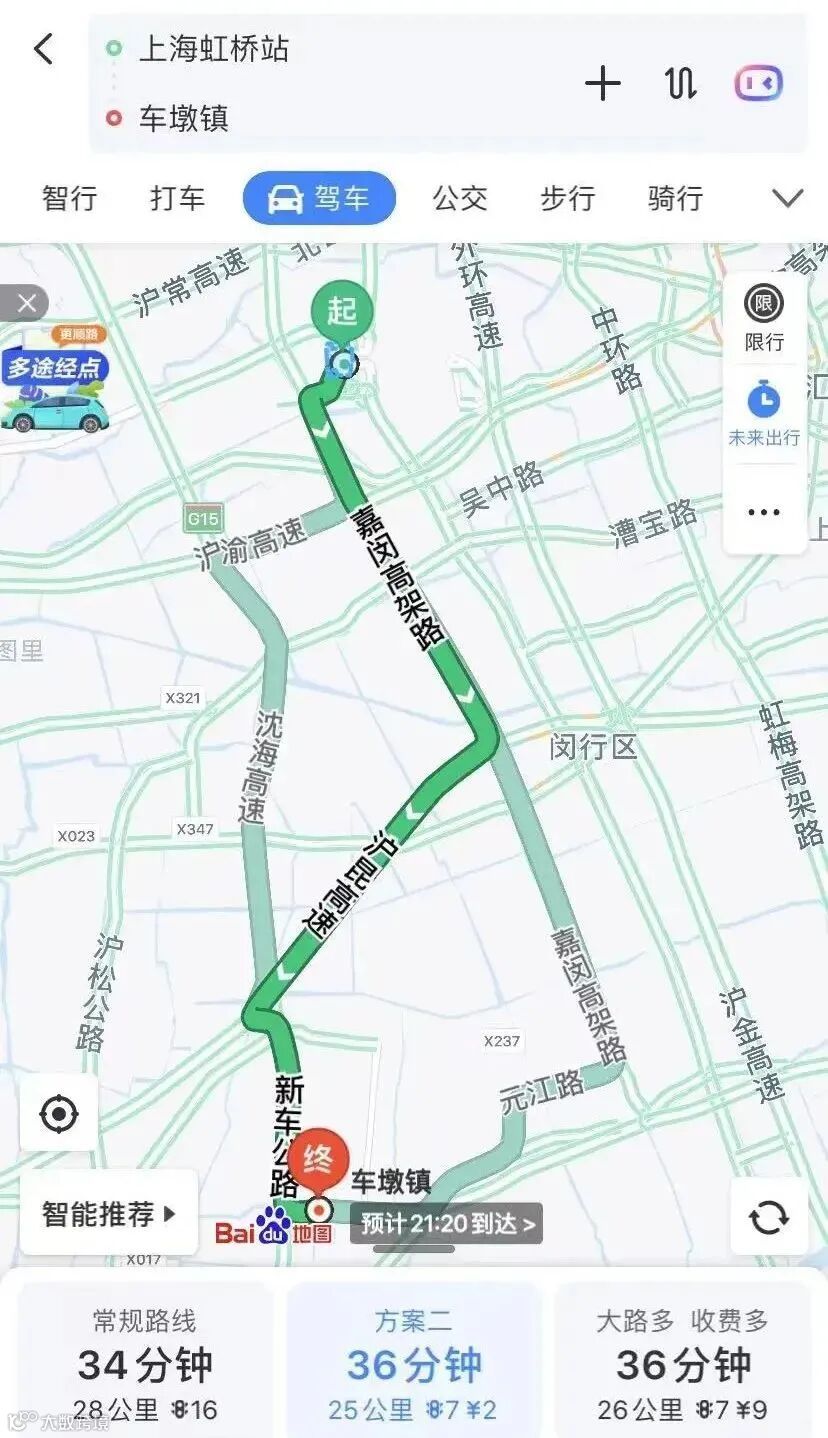Edit the destination 车墩镇
The image size is (828, 1438).
(x=184, y=118)
